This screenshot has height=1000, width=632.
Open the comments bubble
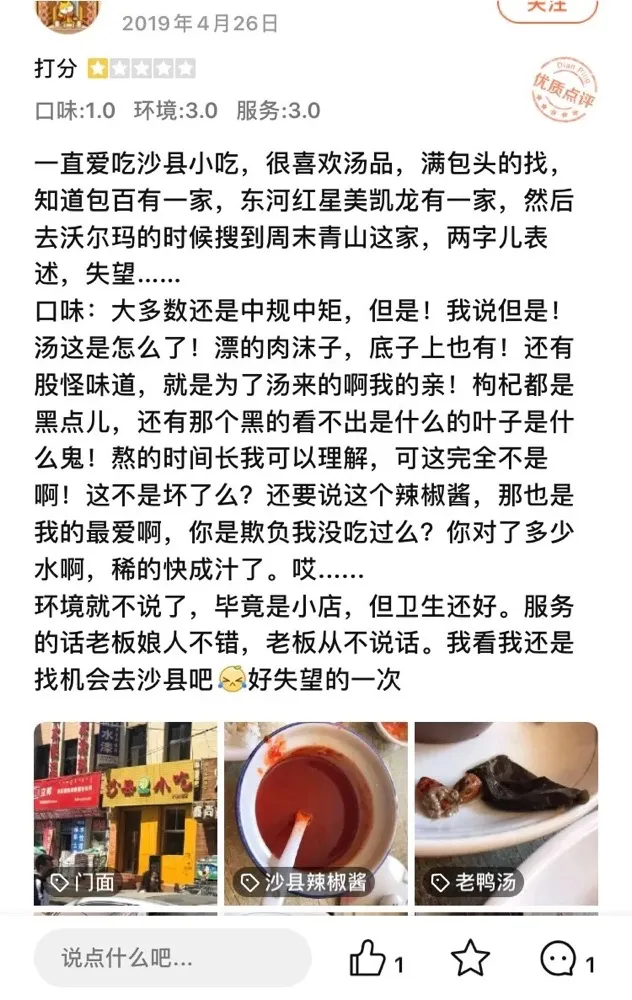559,960
